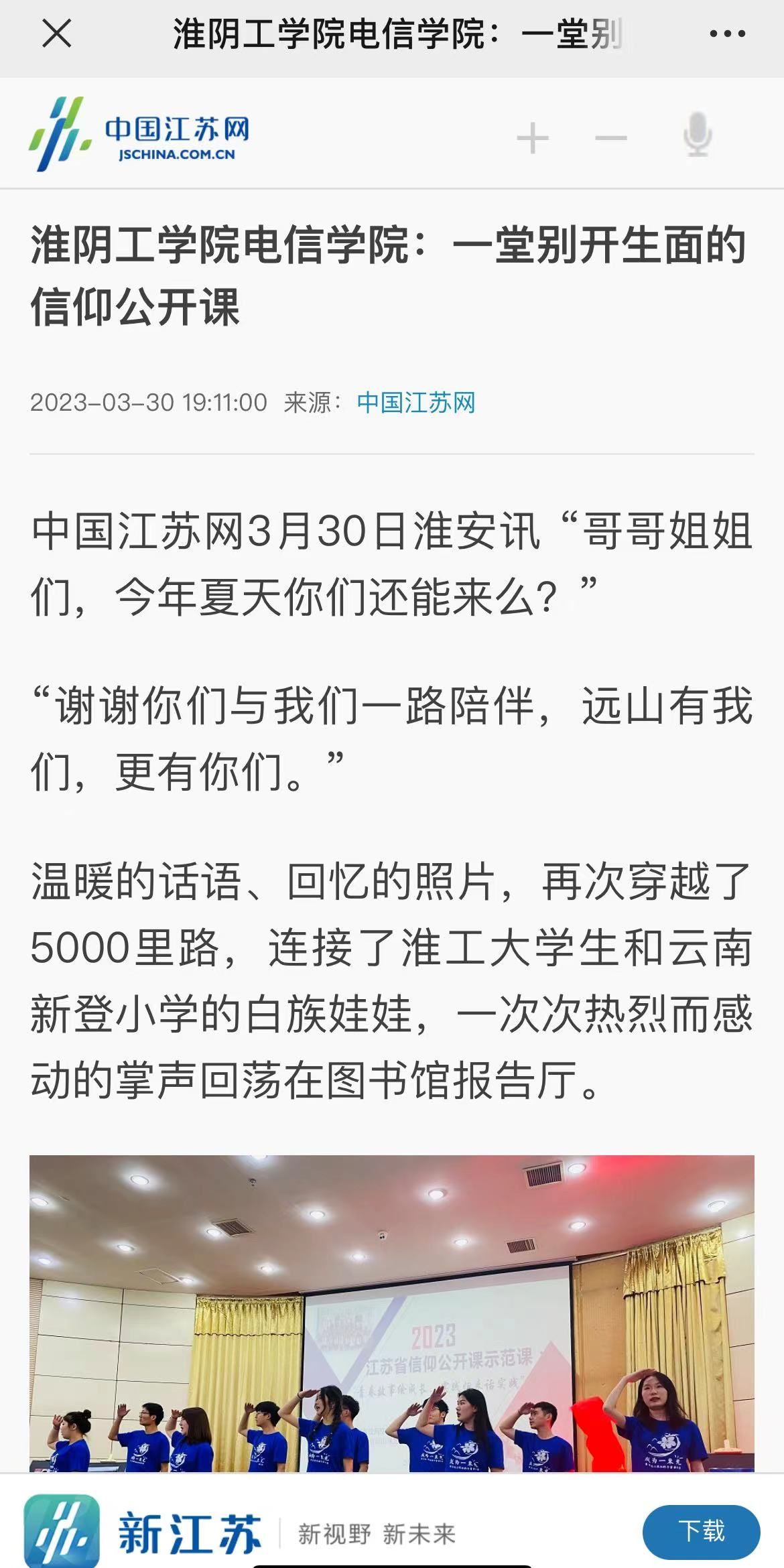784x1568 pixels.
Task: View the public class photo
Action: point(392,1313)
